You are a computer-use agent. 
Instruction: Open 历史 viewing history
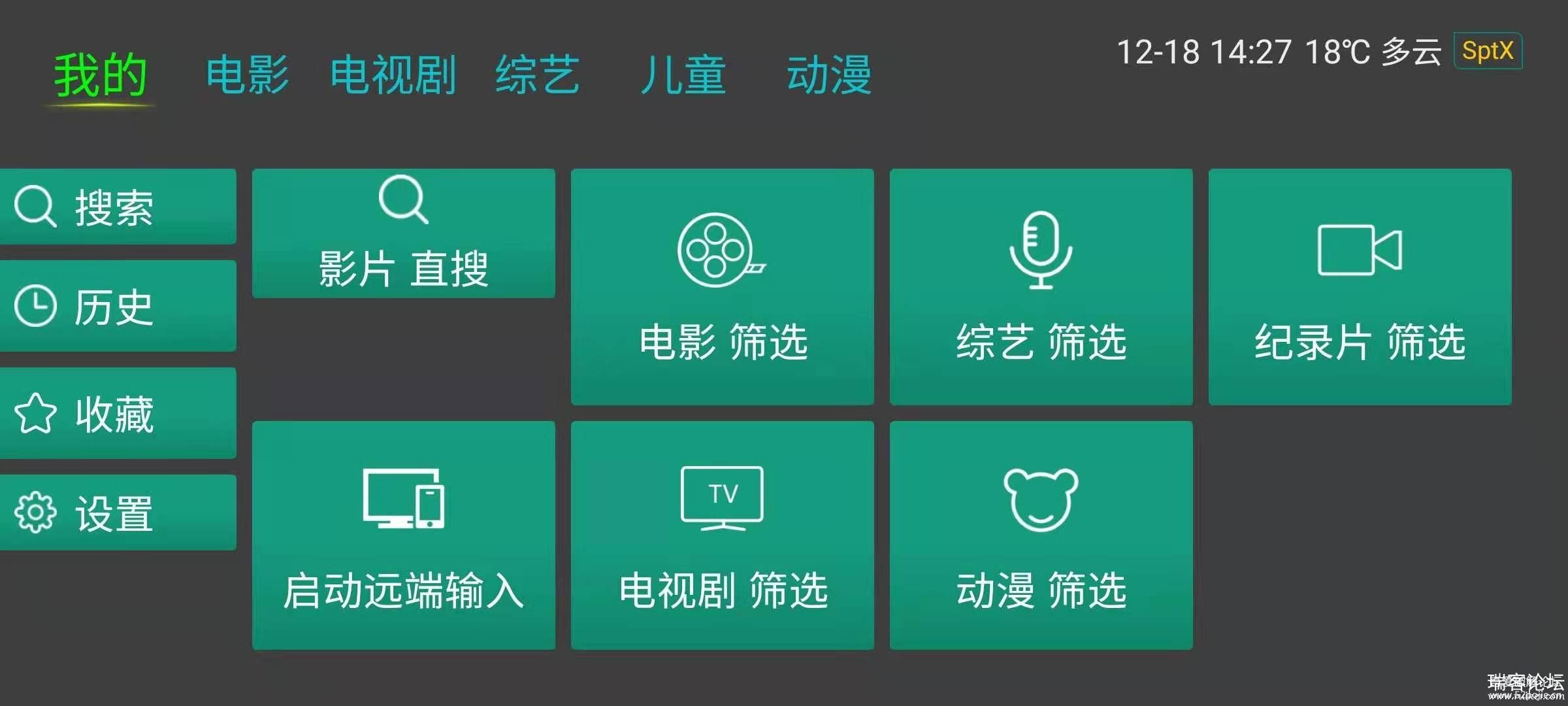tap(118, 306)
